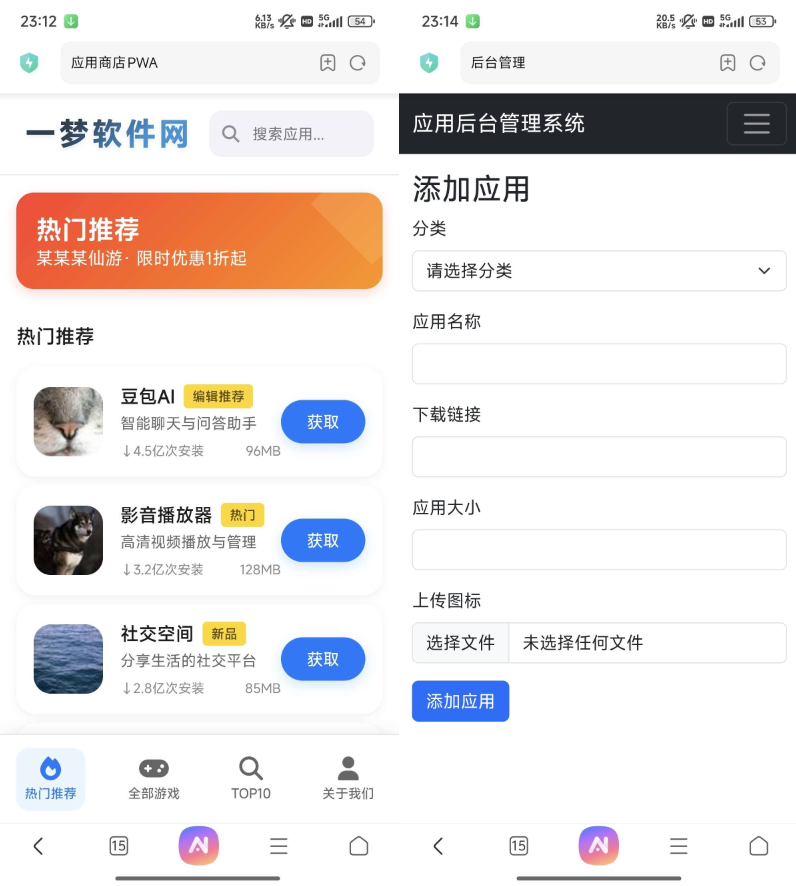Download 社交空间 with its 获取 button
The height and width of the screenshot is (886, 796).
coord(323,659)
